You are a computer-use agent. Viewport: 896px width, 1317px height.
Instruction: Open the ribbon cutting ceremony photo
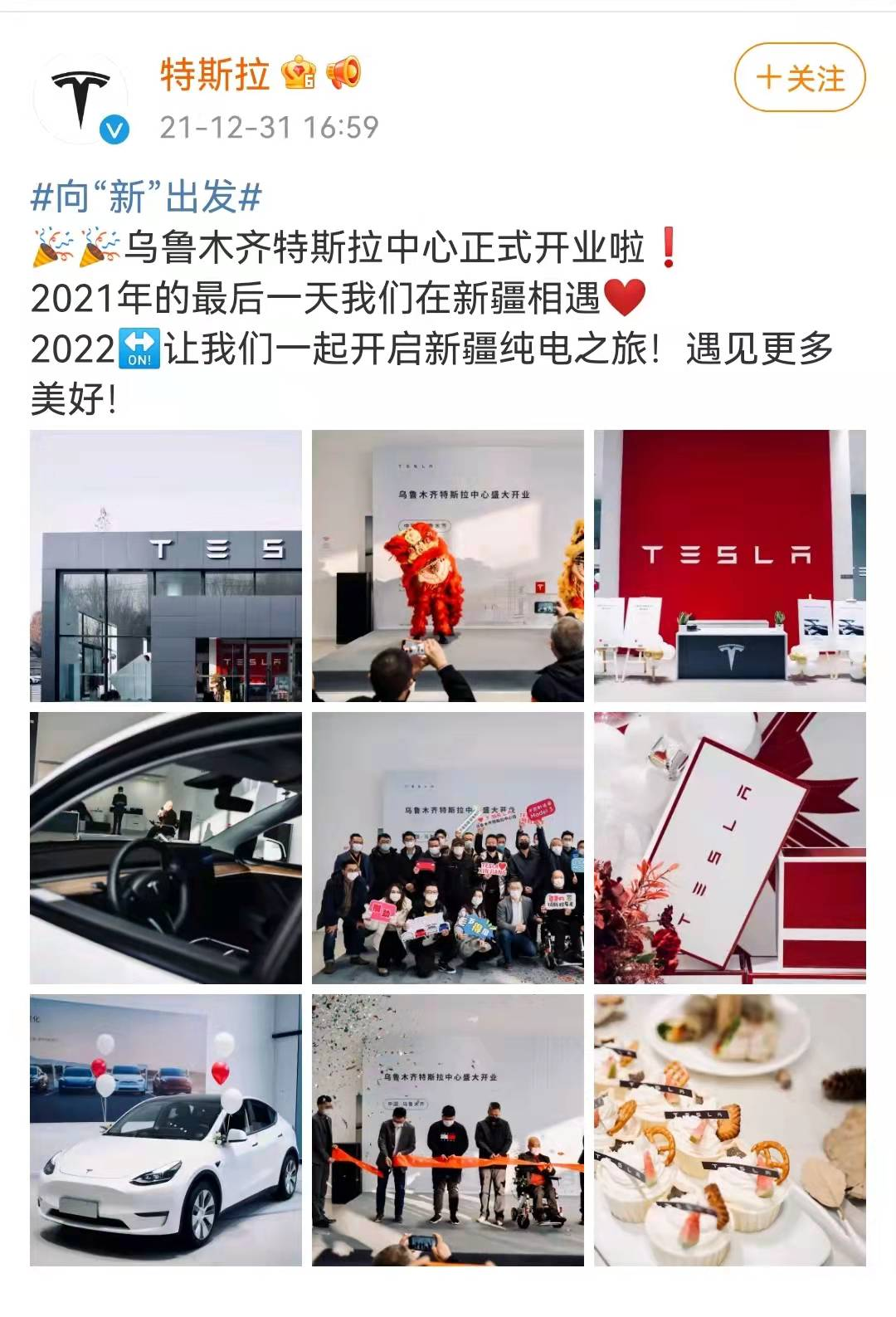pyautogui.click(x=447, y=1129)
